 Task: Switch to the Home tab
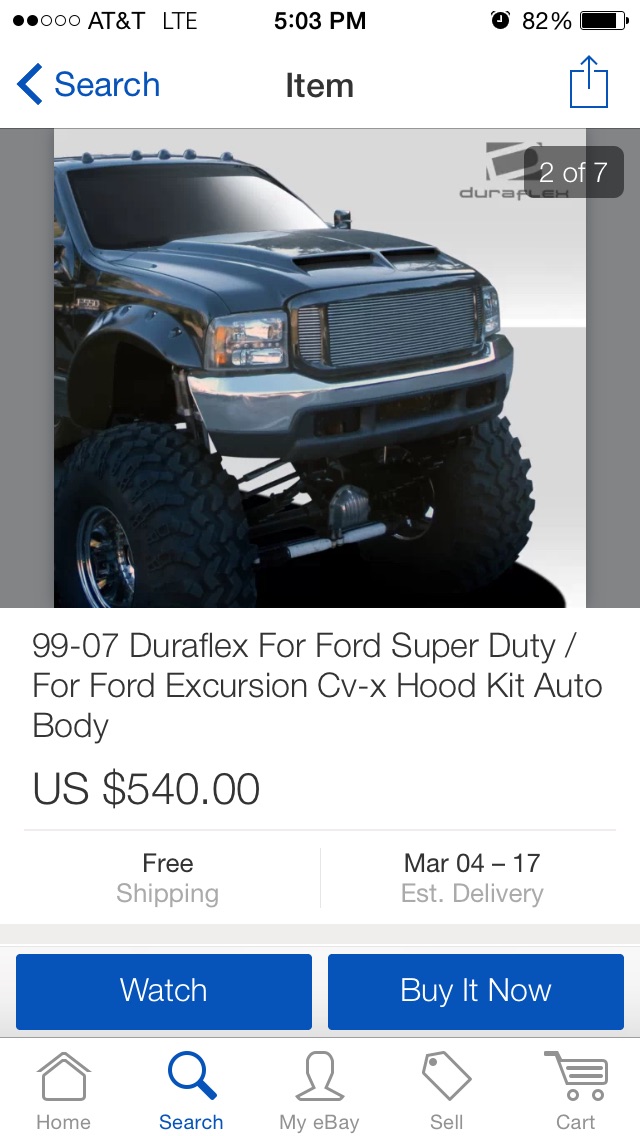(x=64, y=1090)
